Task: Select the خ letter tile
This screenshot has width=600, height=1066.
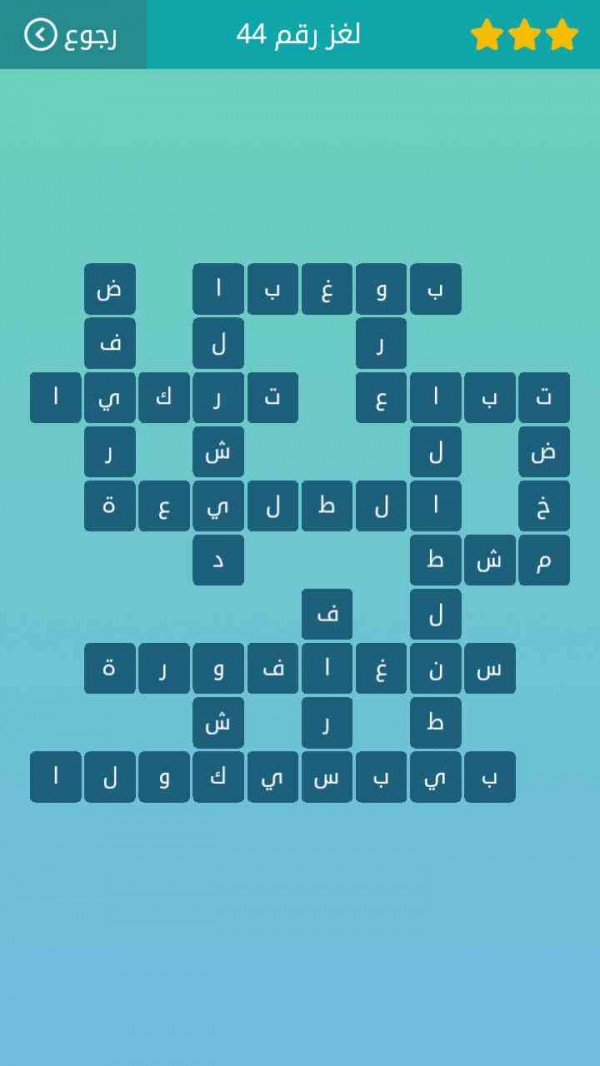Action: point(544,506)
